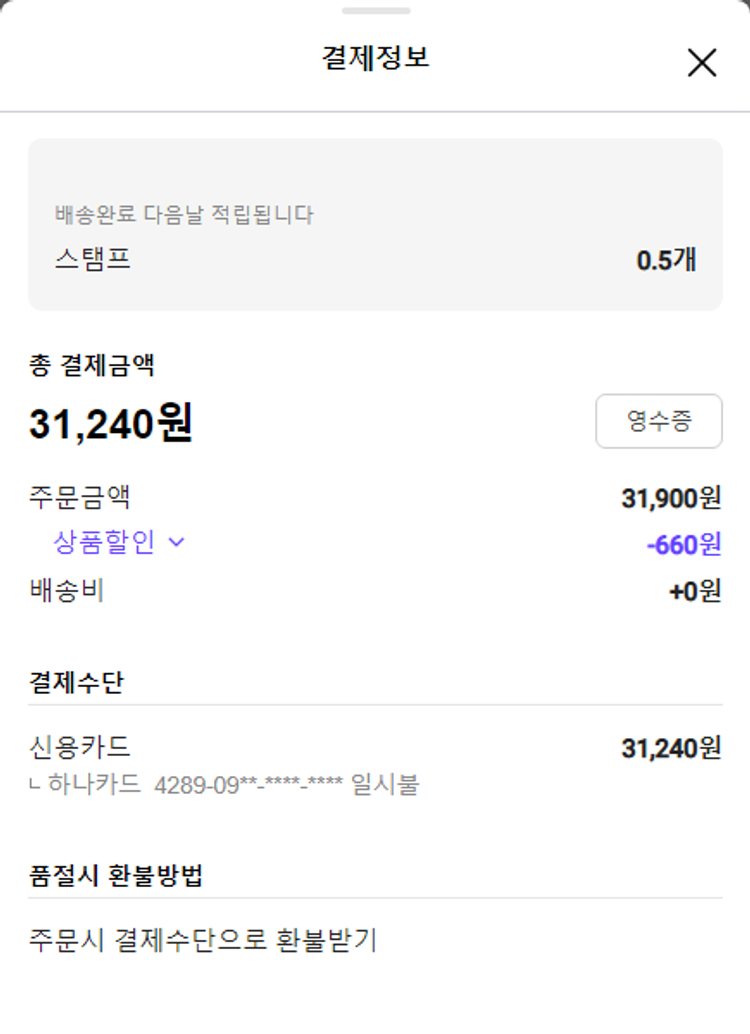
Task: Open the 영수증 receipt
Action: tap(658, 421)
